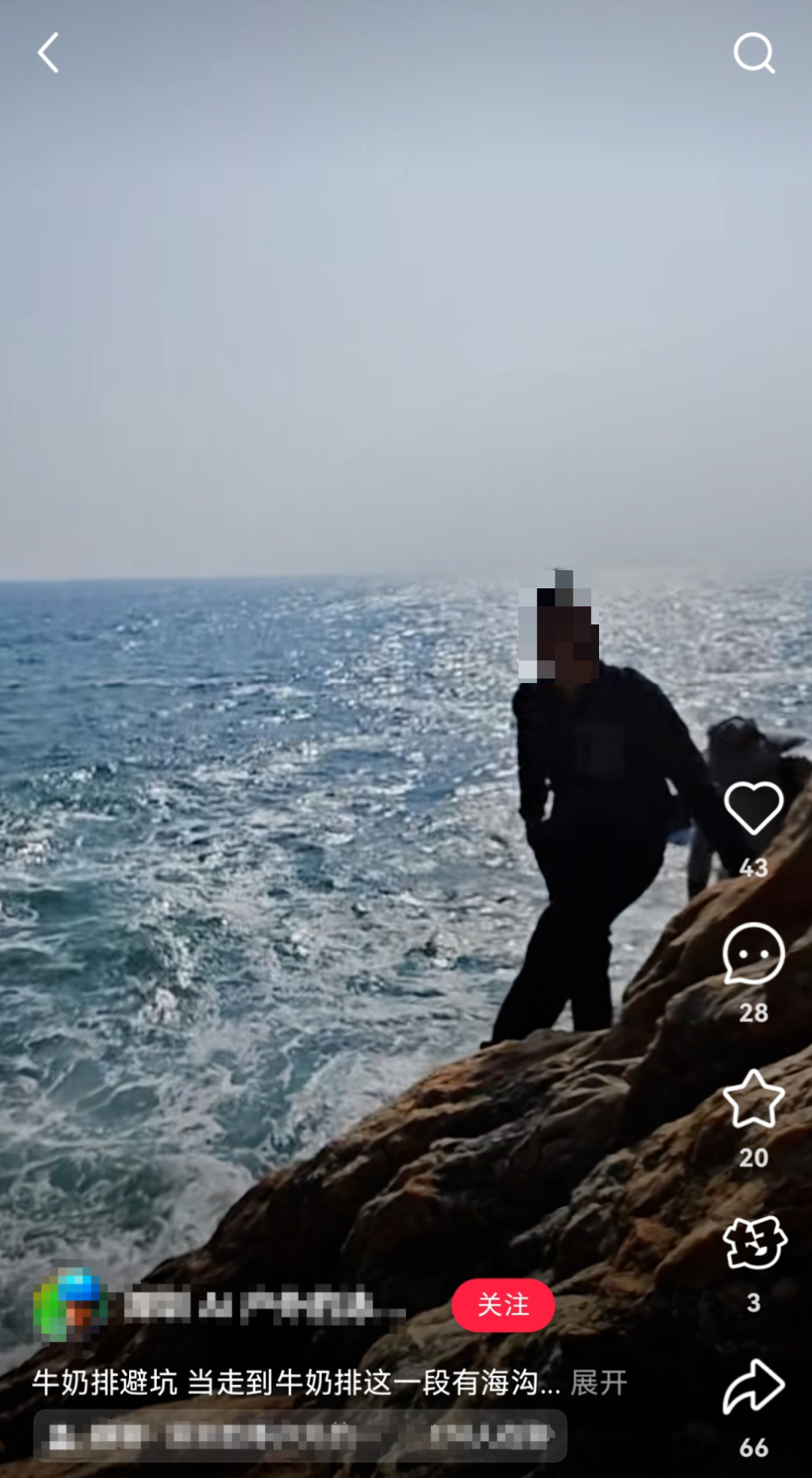
Task: Go back using the top-left arrow
Action: [49, 52]
